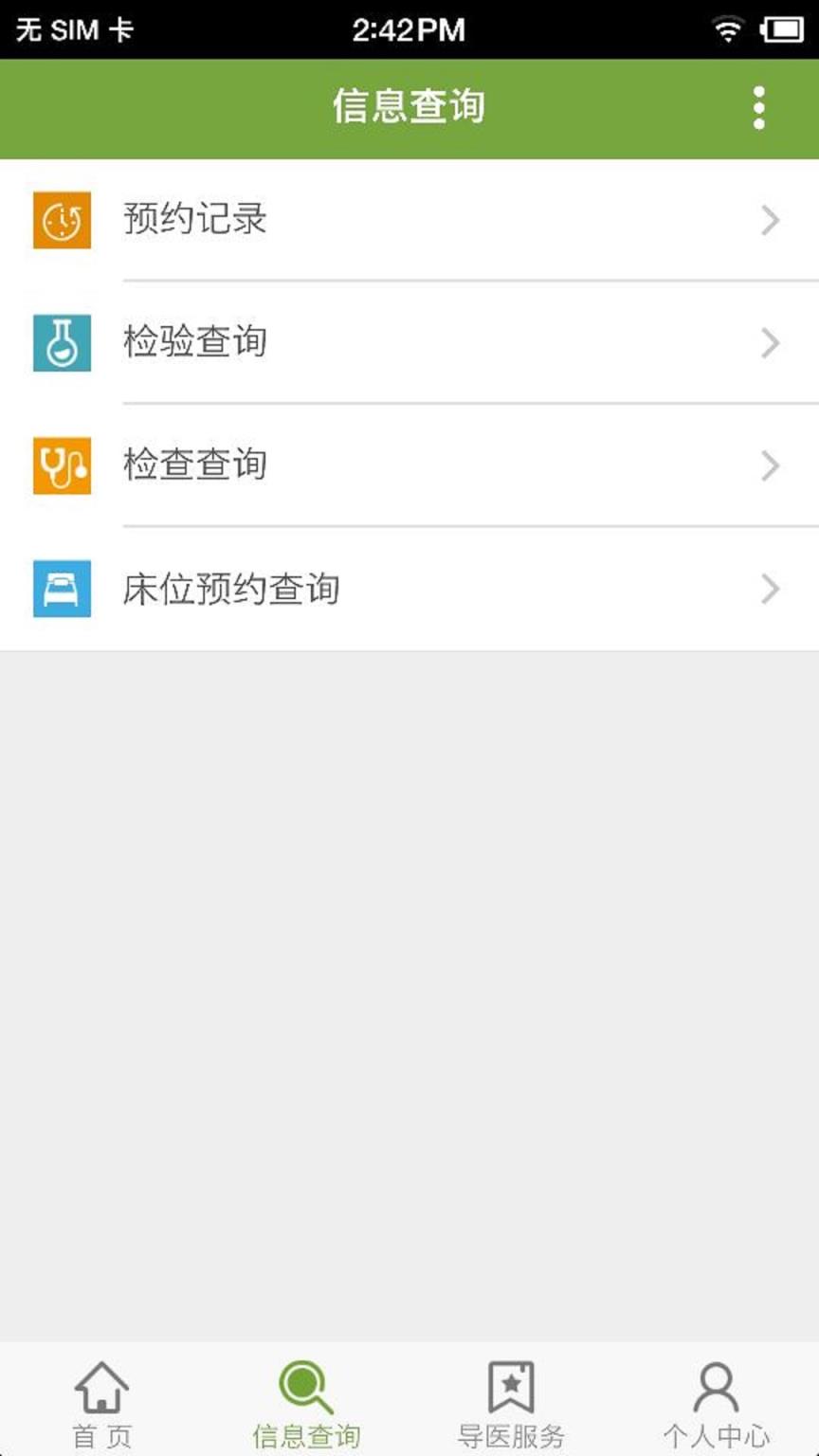Open 检验查询 via its right arrow
This screenshot has width=819, height=1456.
pyautogui.click(x=770, y=343)
